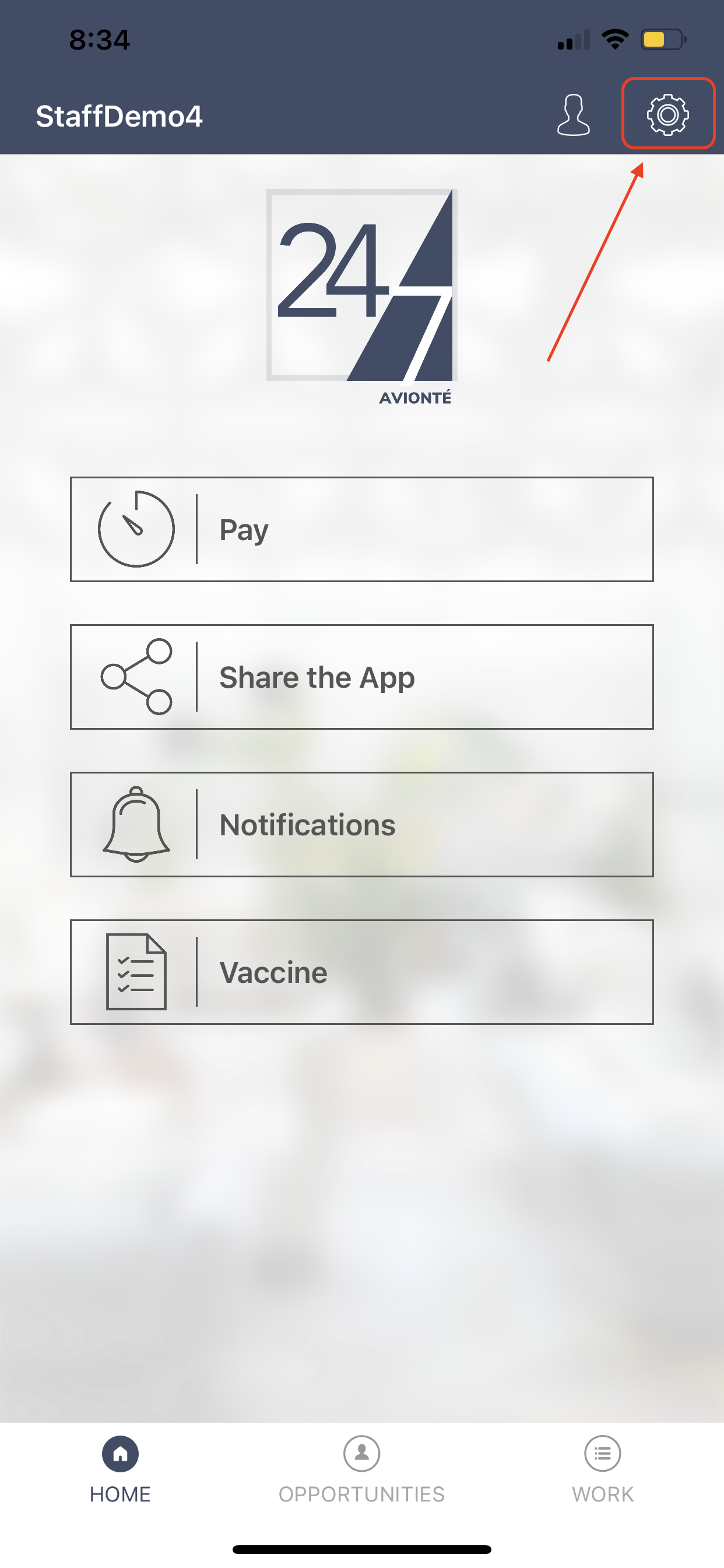The height and width of the screenshot is (1568, 724).
Task: Tap Share the App
Action: tap(361, 677)
